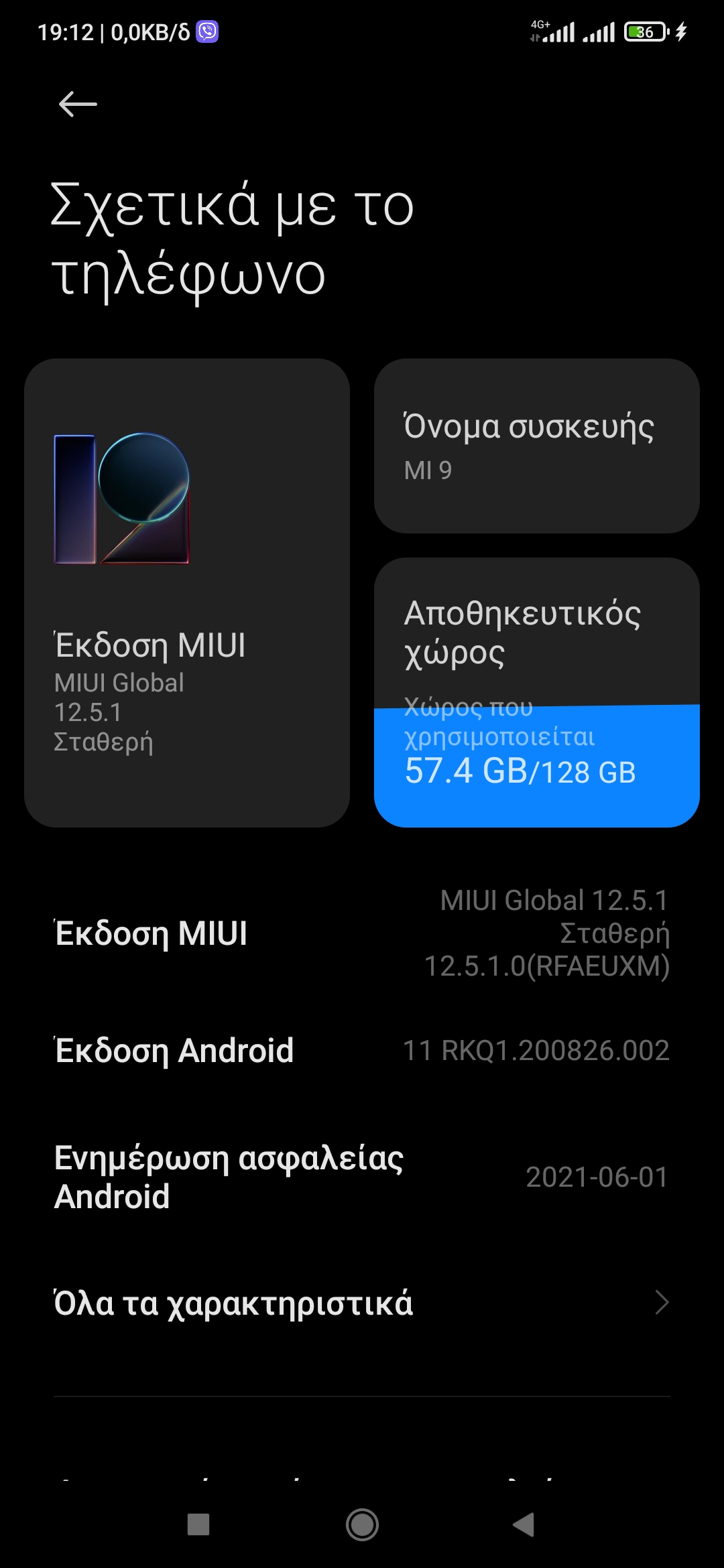
Task: Tap the Έκδοση Android row
Action: tap(362, 1050)
